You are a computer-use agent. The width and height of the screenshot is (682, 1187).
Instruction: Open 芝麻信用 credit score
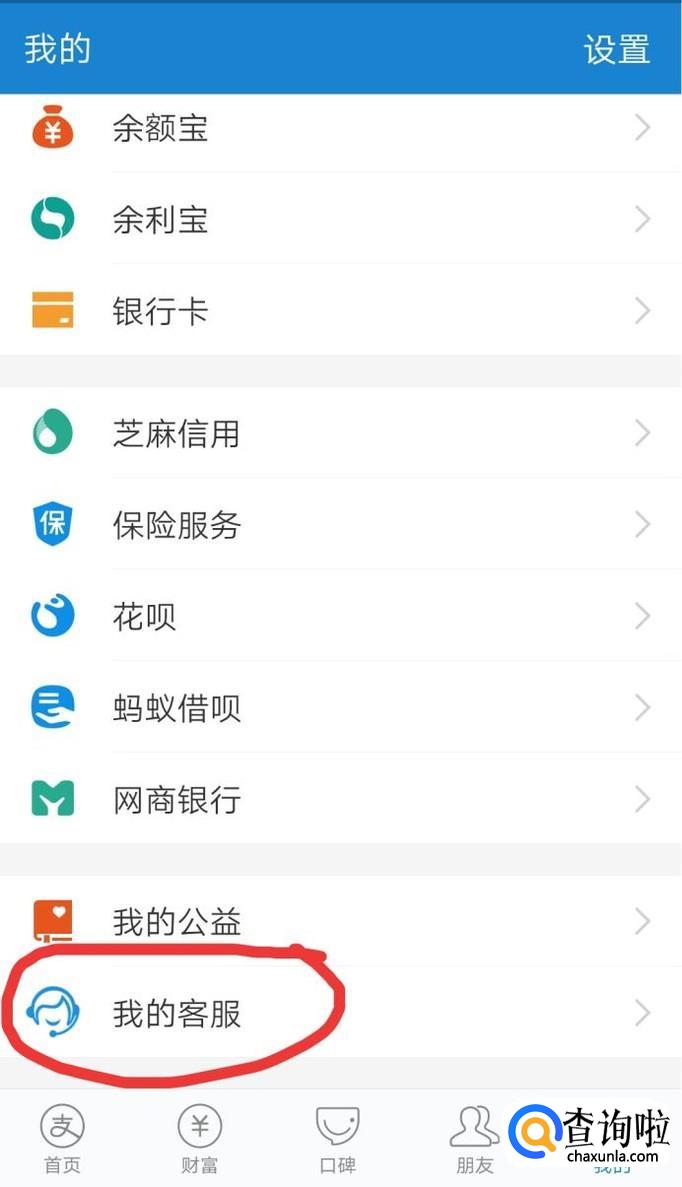click(340, 433)
